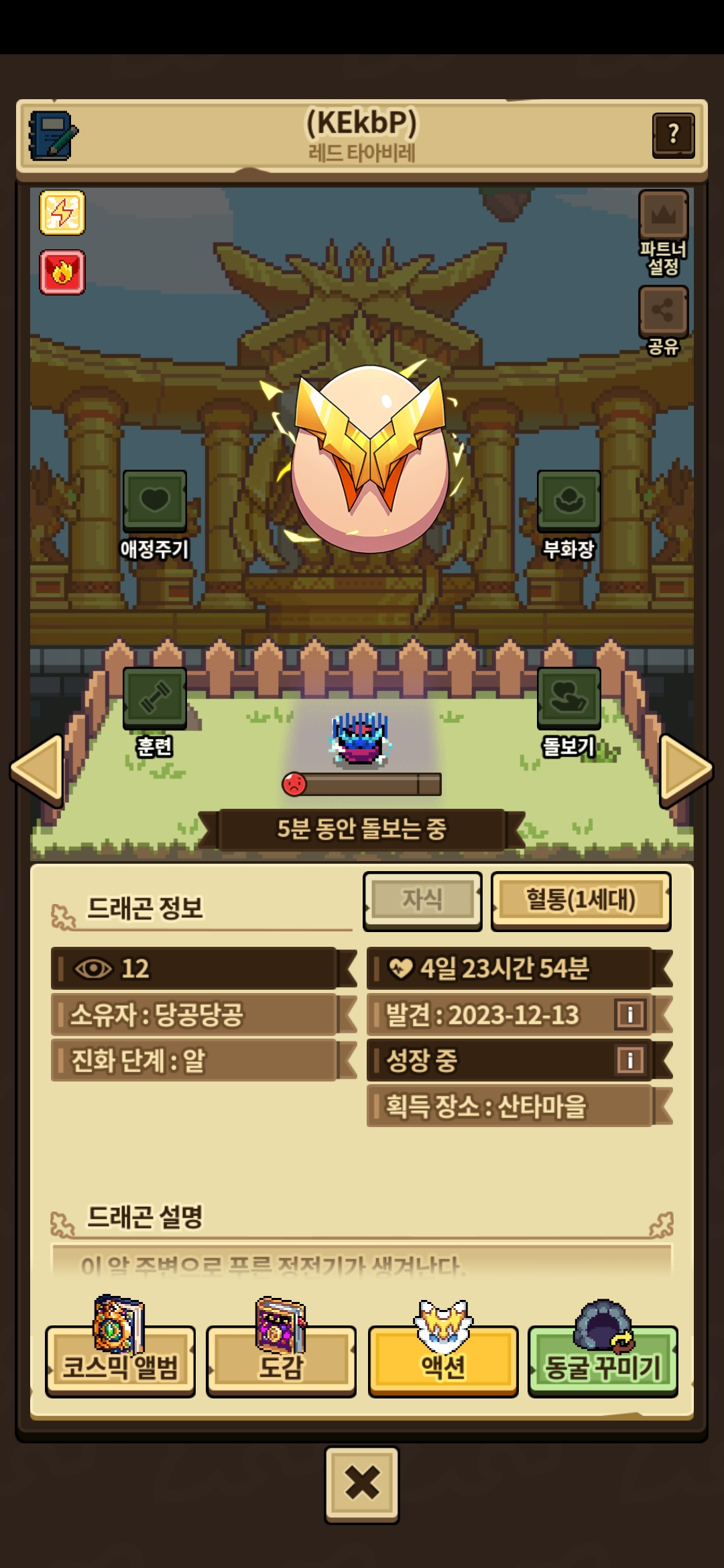This screenshot has width=724, height=1568.
Task: Close the dragon info panel
Action: (x=362, y=1483)
